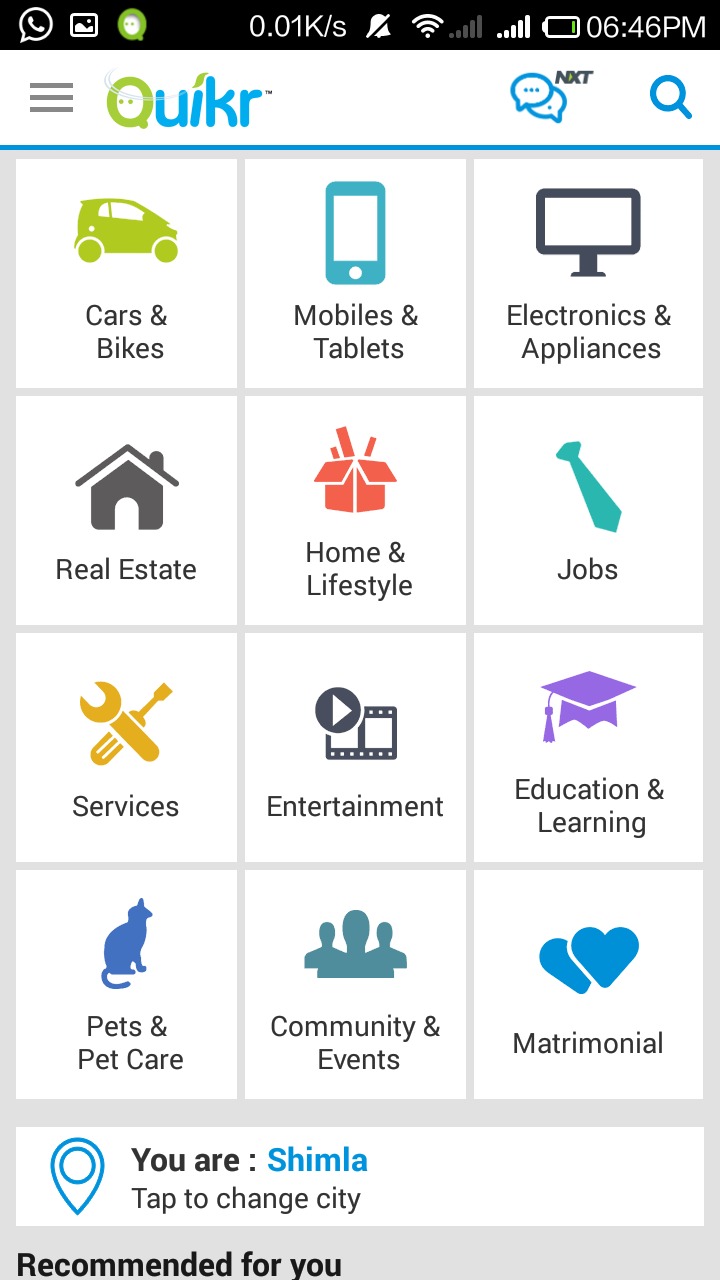This screenshot has height=1280, width=720.
Task: Change city from Shimla
Action: [x=318, y=1160]
